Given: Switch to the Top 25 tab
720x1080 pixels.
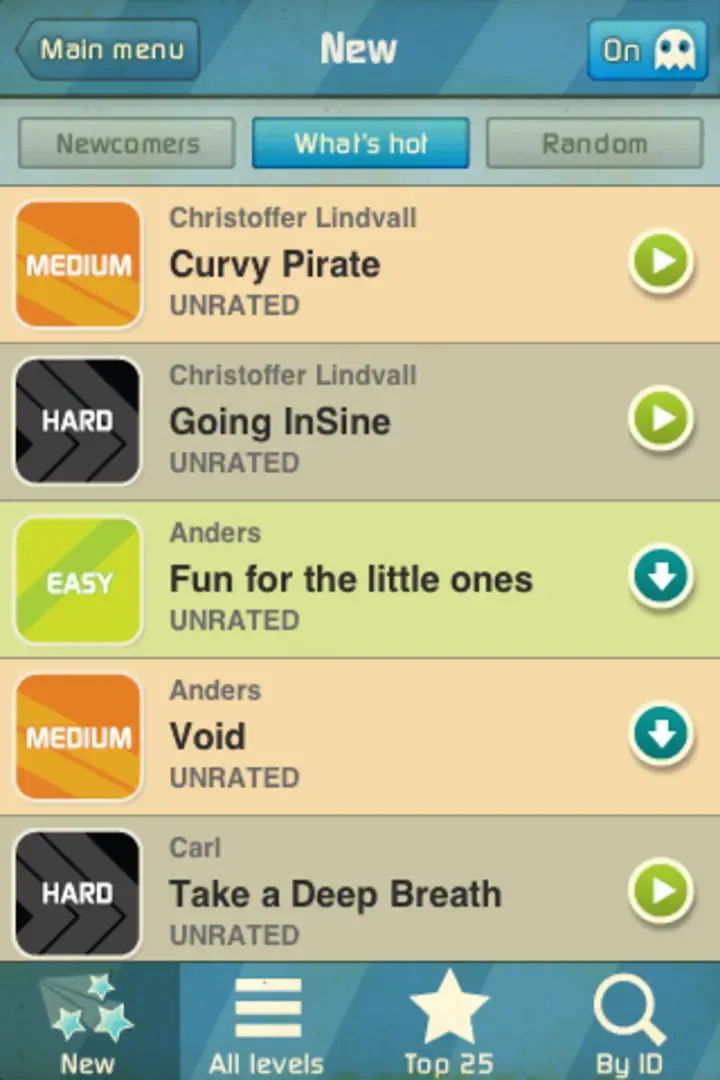Looking at the screenshot, I should coord(448,1022).
